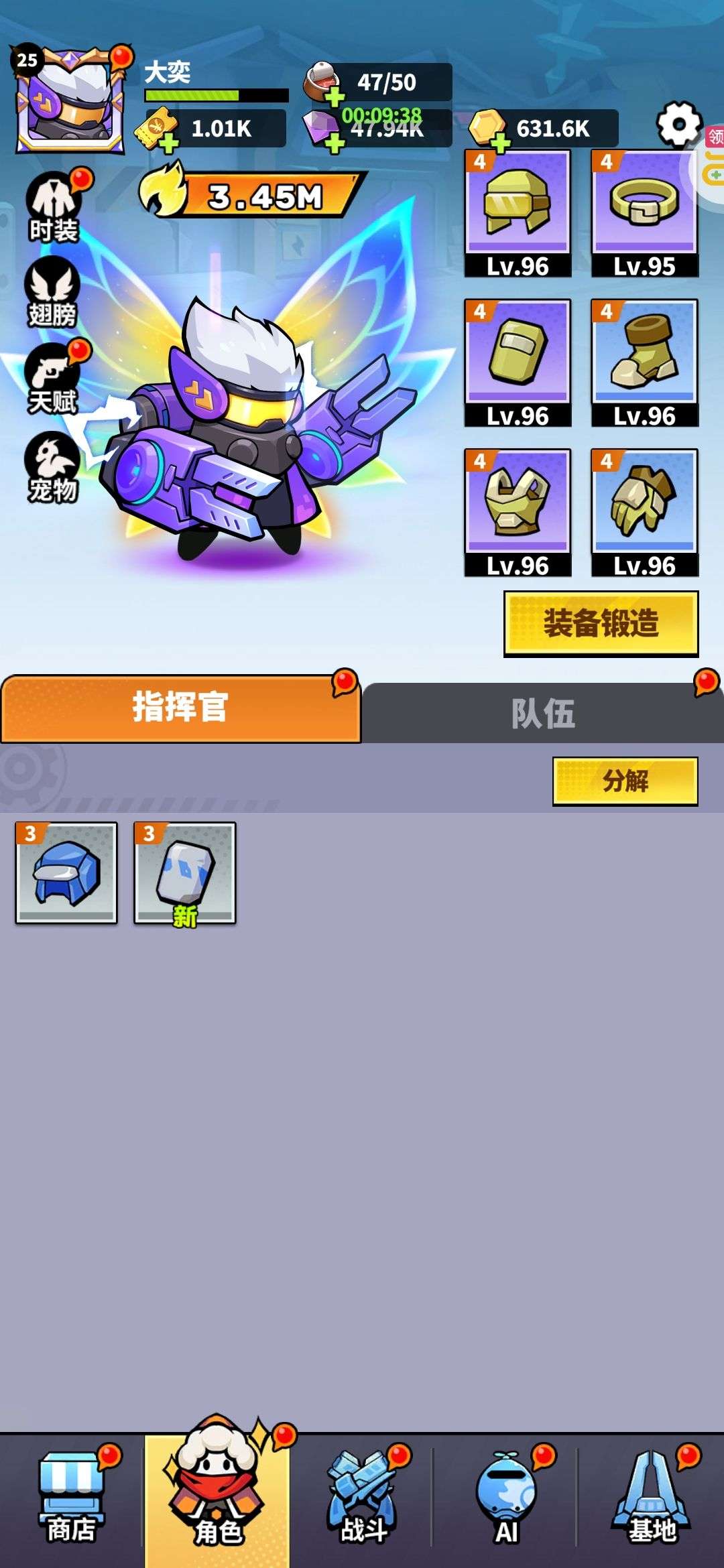Select the 指挥官 commander tab
The height and width of the screenshot is (1568, 724).
(180, 708)
